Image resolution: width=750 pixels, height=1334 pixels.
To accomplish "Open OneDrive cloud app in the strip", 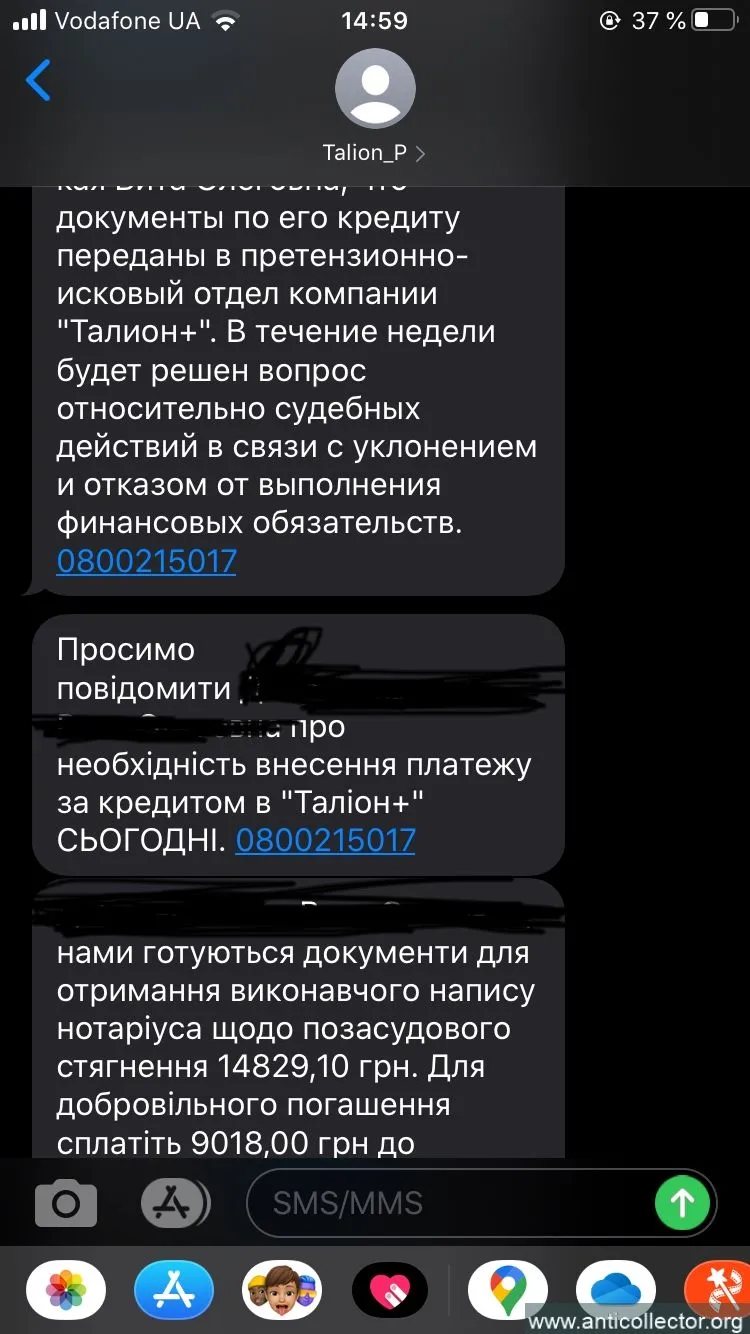I will (x=616, y=1289).
